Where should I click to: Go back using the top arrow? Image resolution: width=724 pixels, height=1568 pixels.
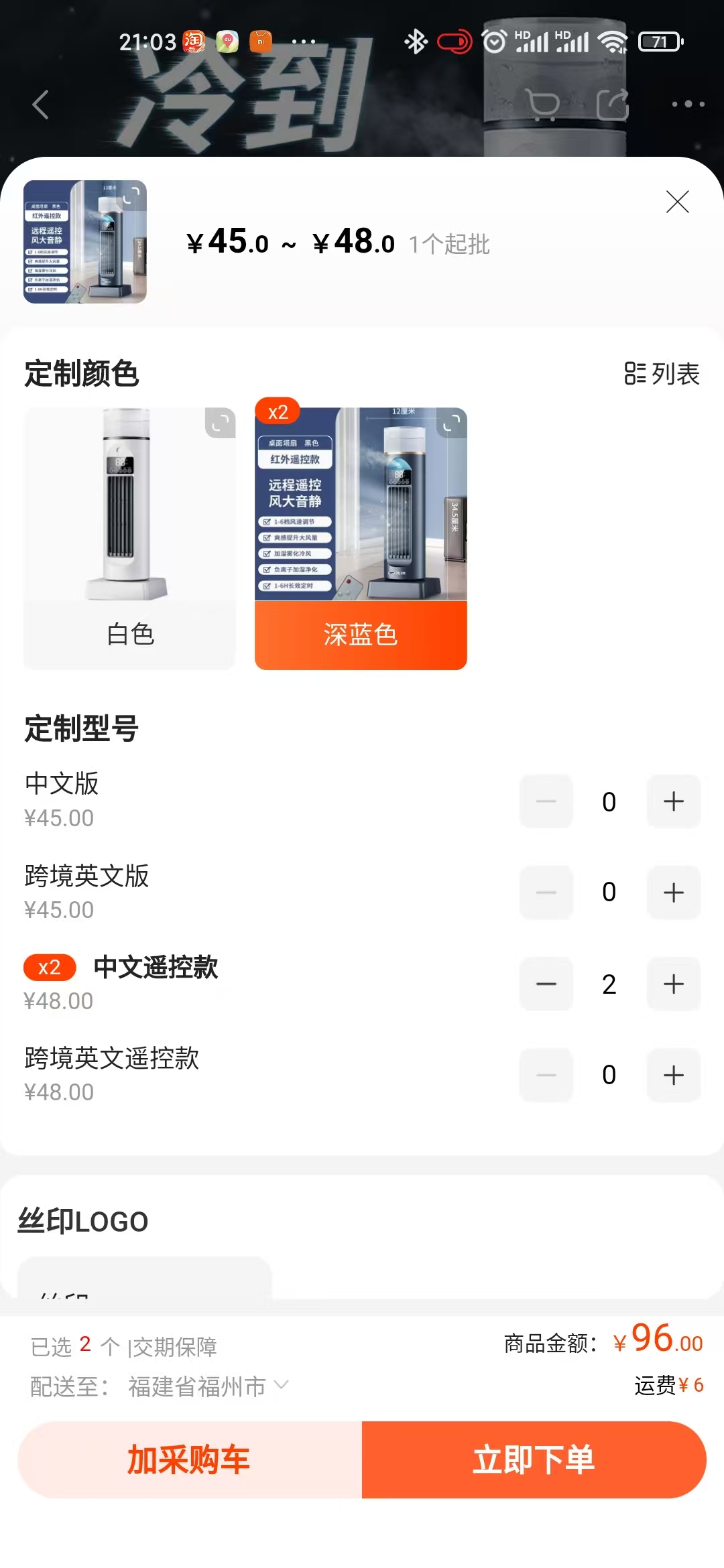tap(41, 105)
